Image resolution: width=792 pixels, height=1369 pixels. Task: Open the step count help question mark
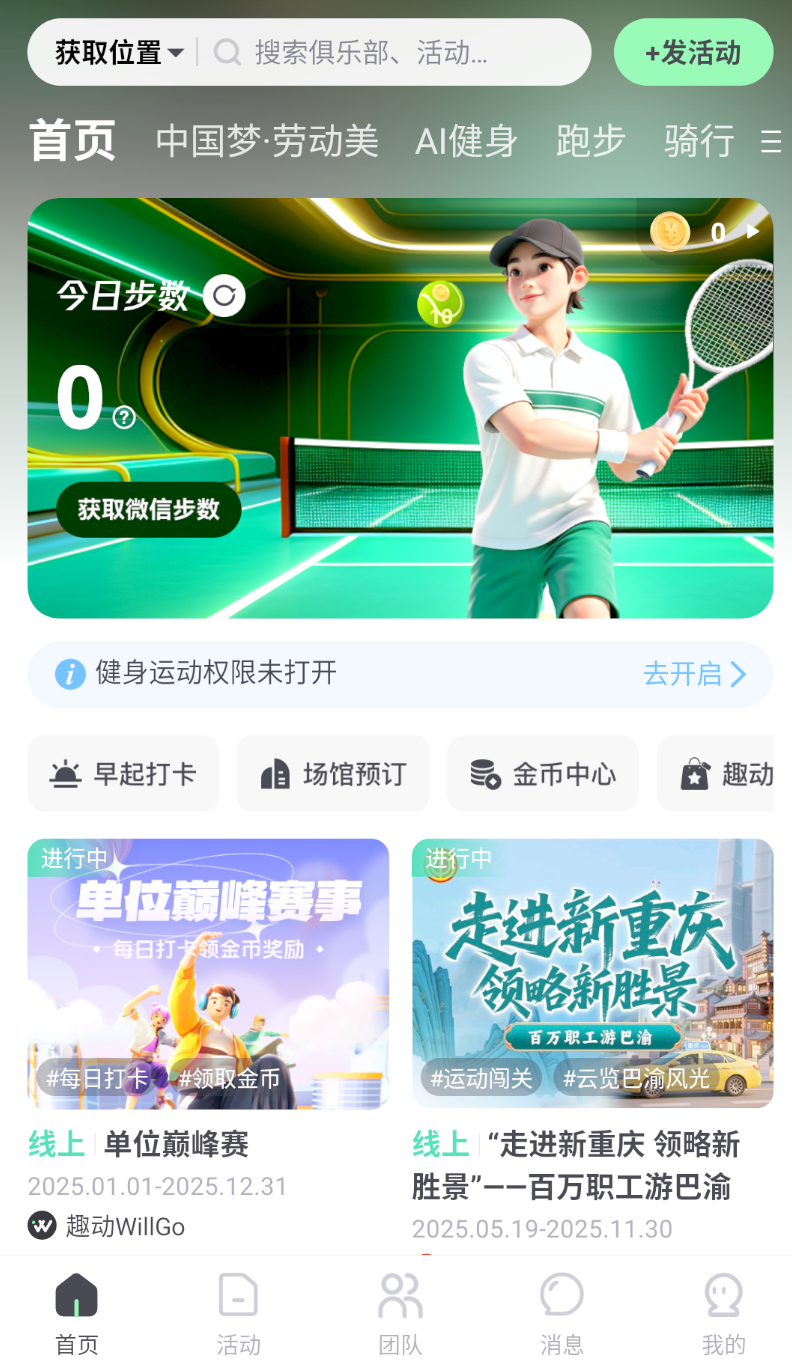pos(124,417)
